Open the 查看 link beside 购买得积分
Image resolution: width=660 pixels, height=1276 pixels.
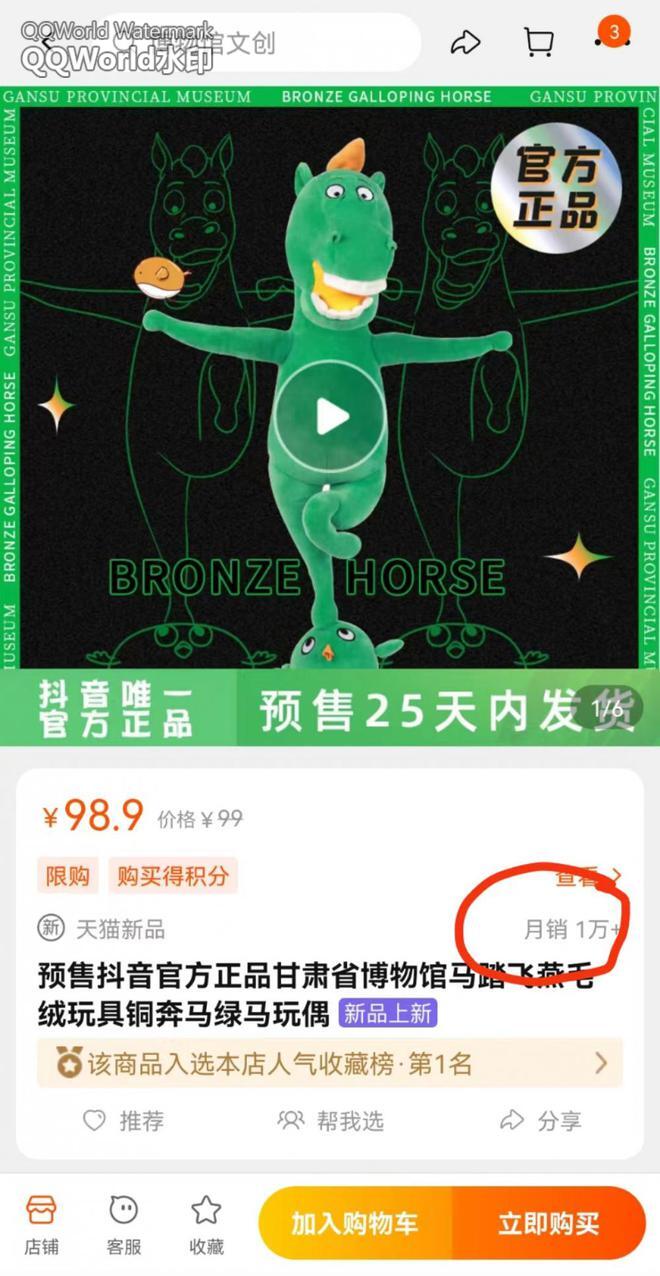pos(589,877)
